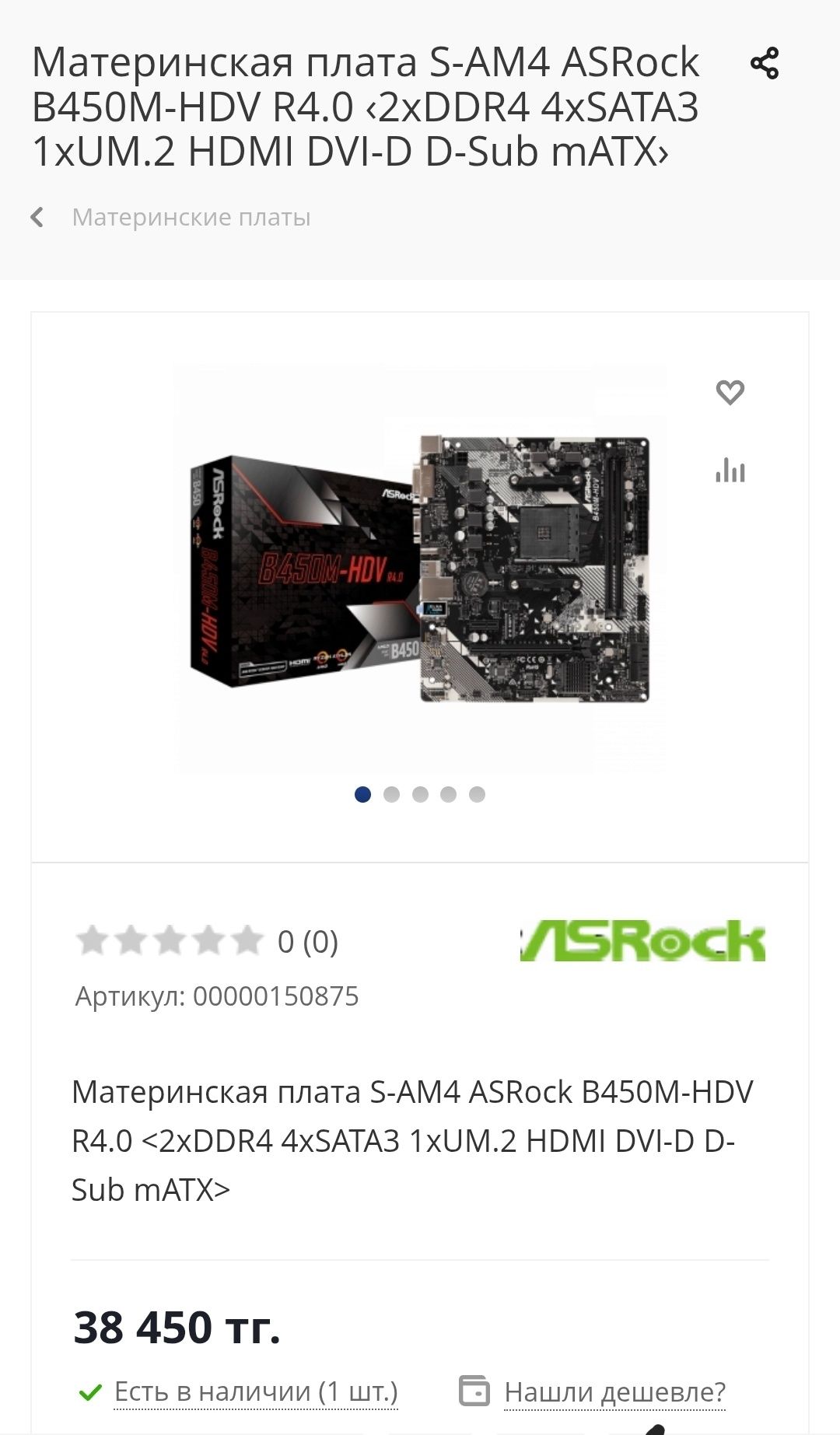Open the ASRock B450M-HDV product image
The image size is (840, 1435).
pyautogui.click(x=420, y=568)
